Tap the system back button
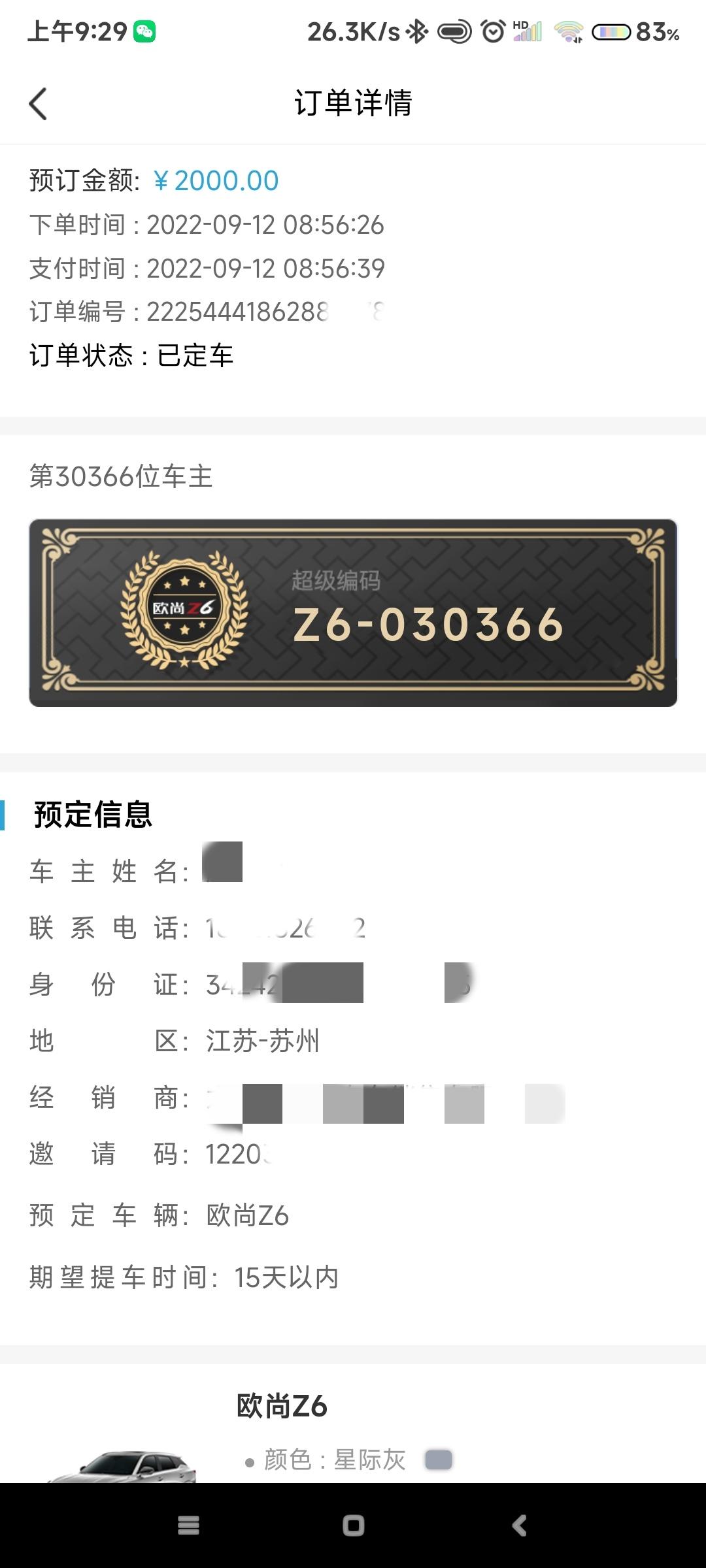The image size is (706, 1568). (519, 1526)
